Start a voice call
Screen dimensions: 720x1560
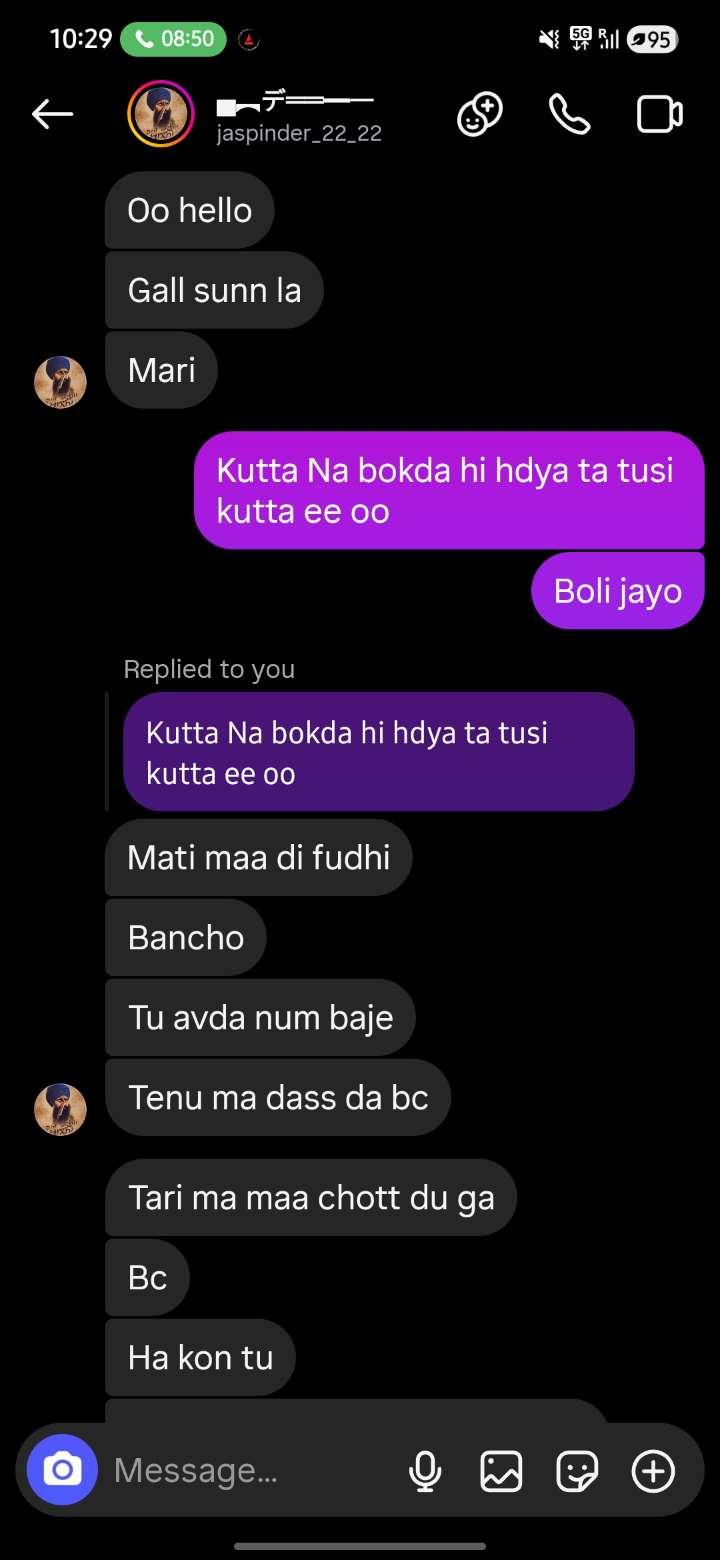[569, 115]
